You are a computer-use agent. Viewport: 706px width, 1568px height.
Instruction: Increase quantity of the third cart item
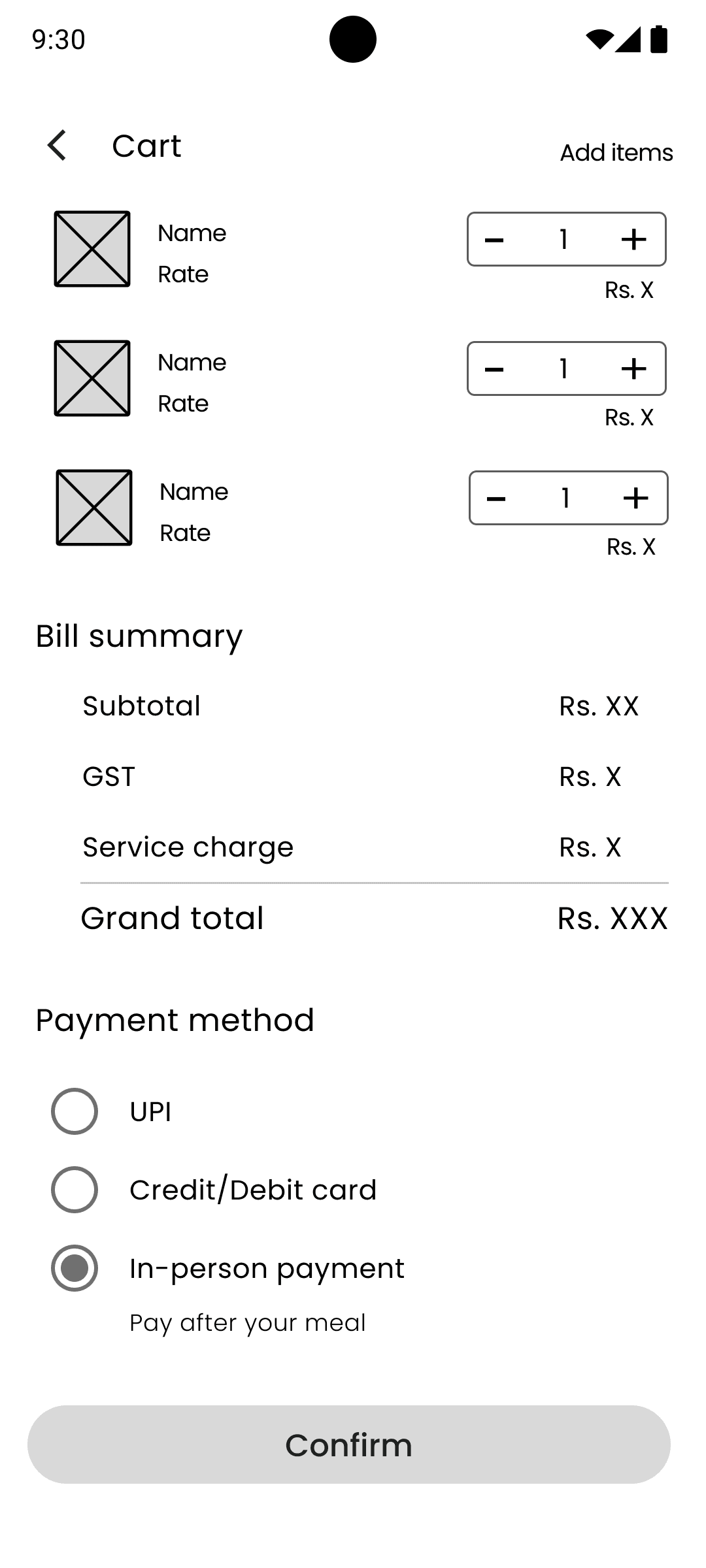(x=635, y=498)
